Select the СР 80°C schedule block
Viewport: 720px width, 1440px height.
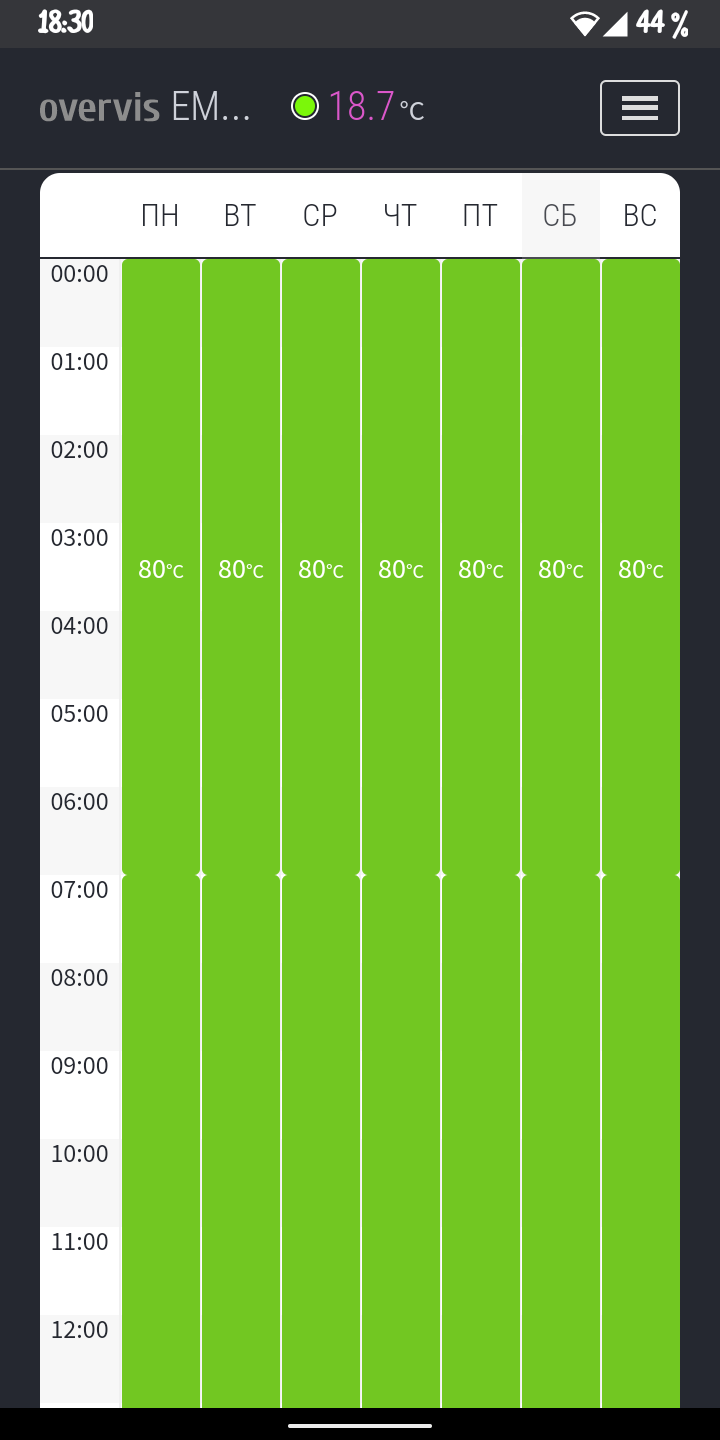(x=321, y=568)
